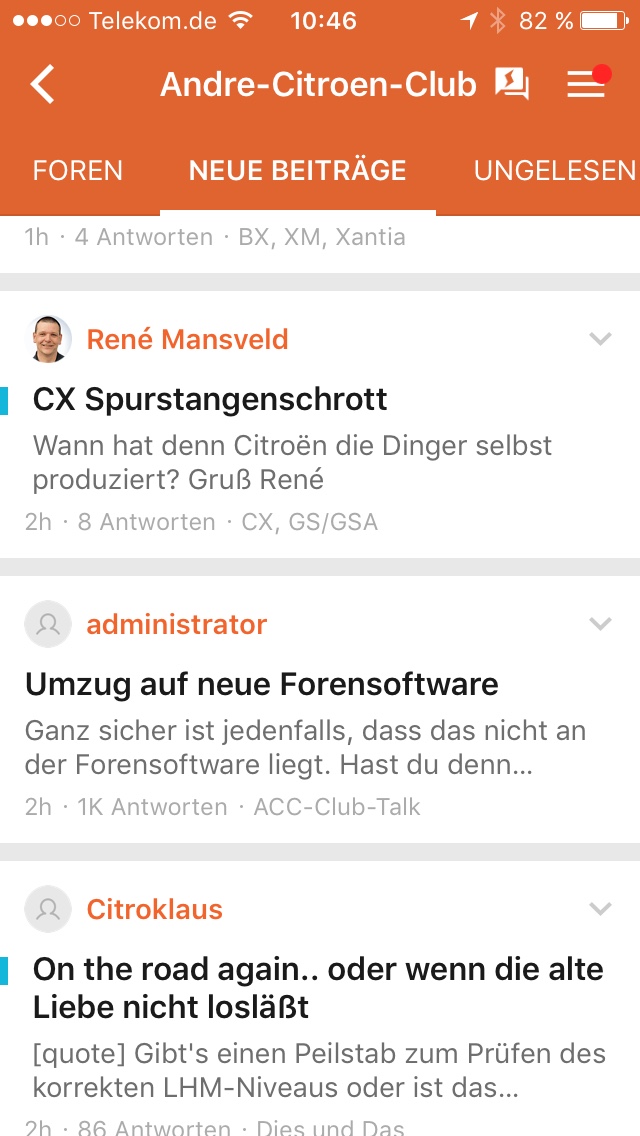The height and width of the screenshot is (1136, 640).
Task: View René Mansveld's profile
Action: point(187,339)
